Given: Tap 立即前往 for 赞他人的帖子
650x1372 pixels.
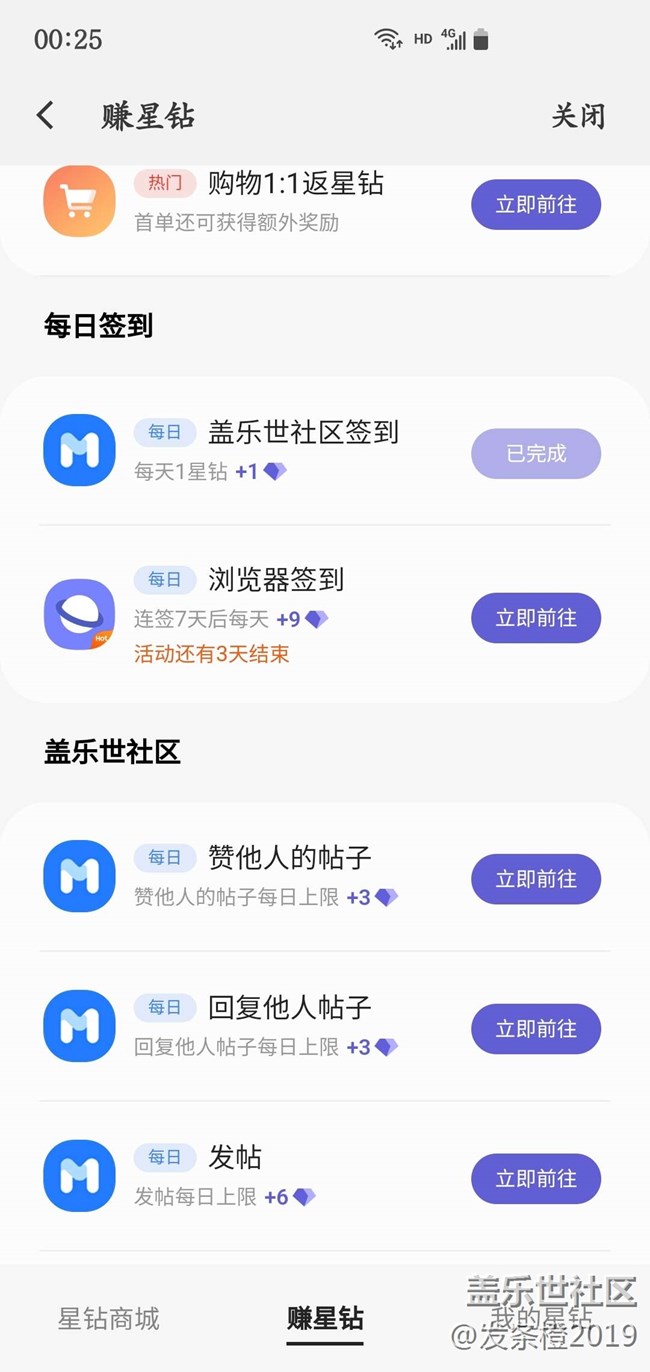Looking at the screenshot, I should tap(536, 879).
